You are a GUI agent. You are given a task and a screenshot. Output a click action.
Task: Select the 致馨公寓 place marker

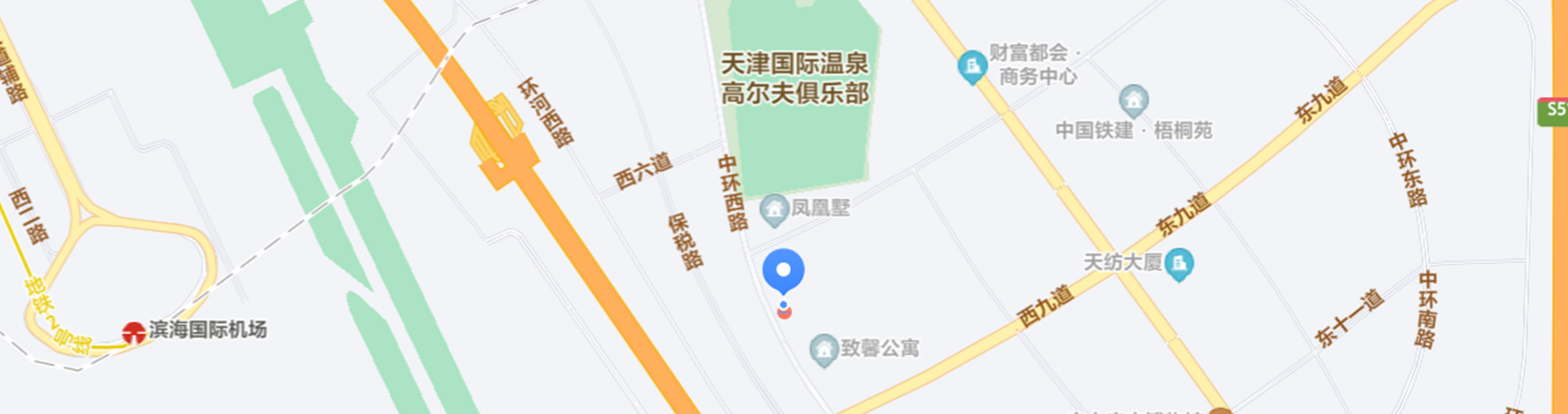824,349
